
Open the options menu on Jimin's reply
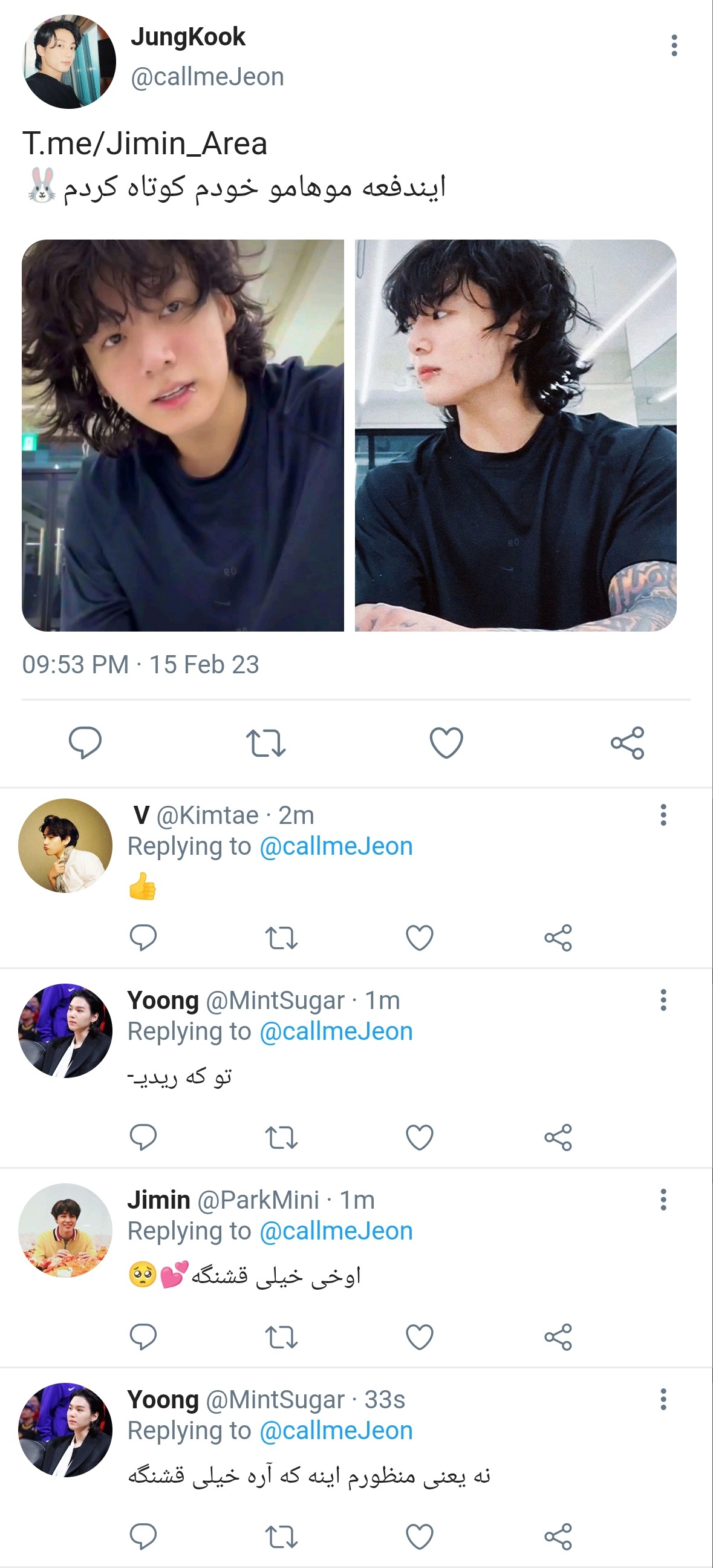663,1200
